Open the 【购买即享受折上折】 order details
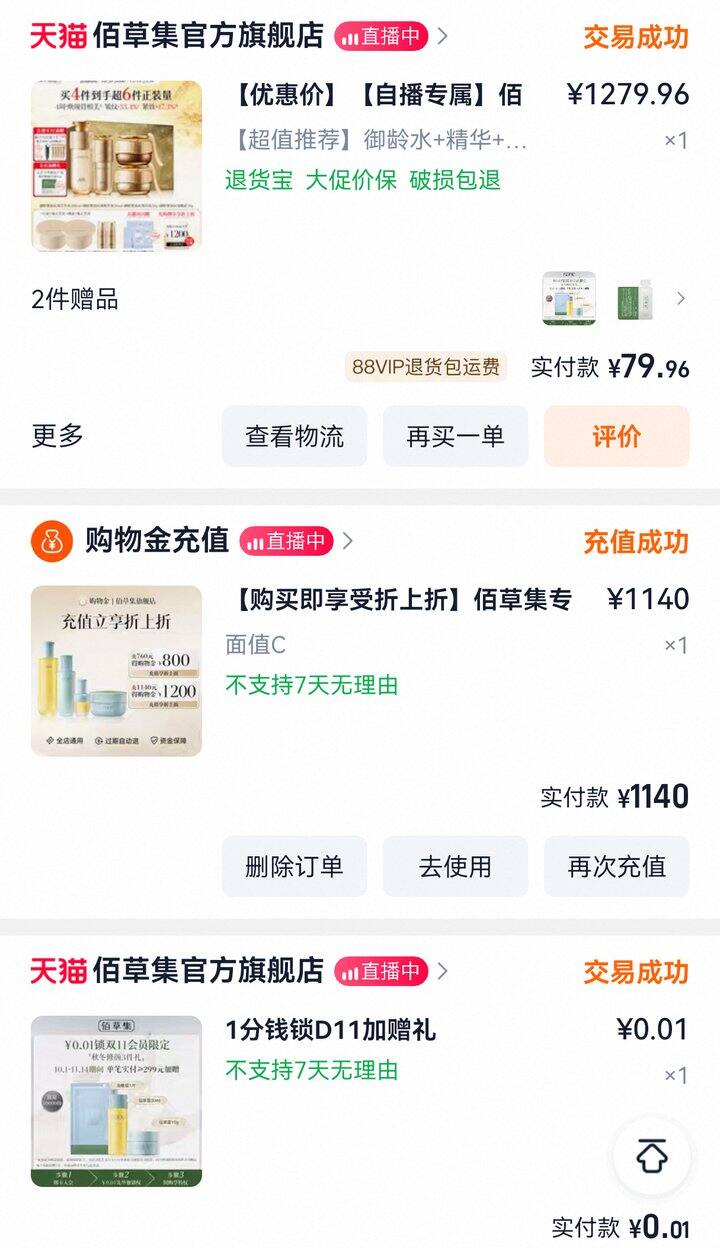 (402, 599)
